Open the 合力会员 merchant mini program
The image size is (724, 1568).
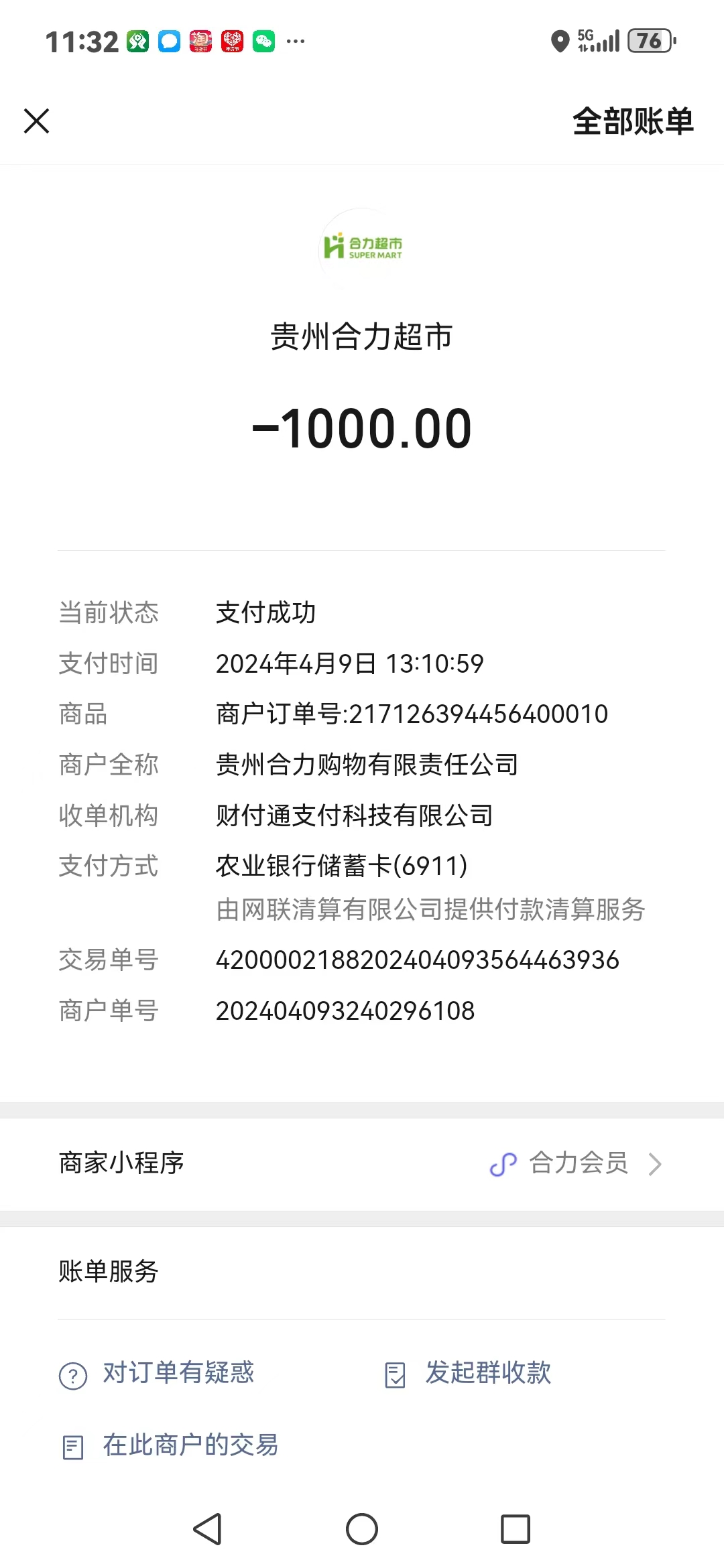click(x=577, y=1163)
